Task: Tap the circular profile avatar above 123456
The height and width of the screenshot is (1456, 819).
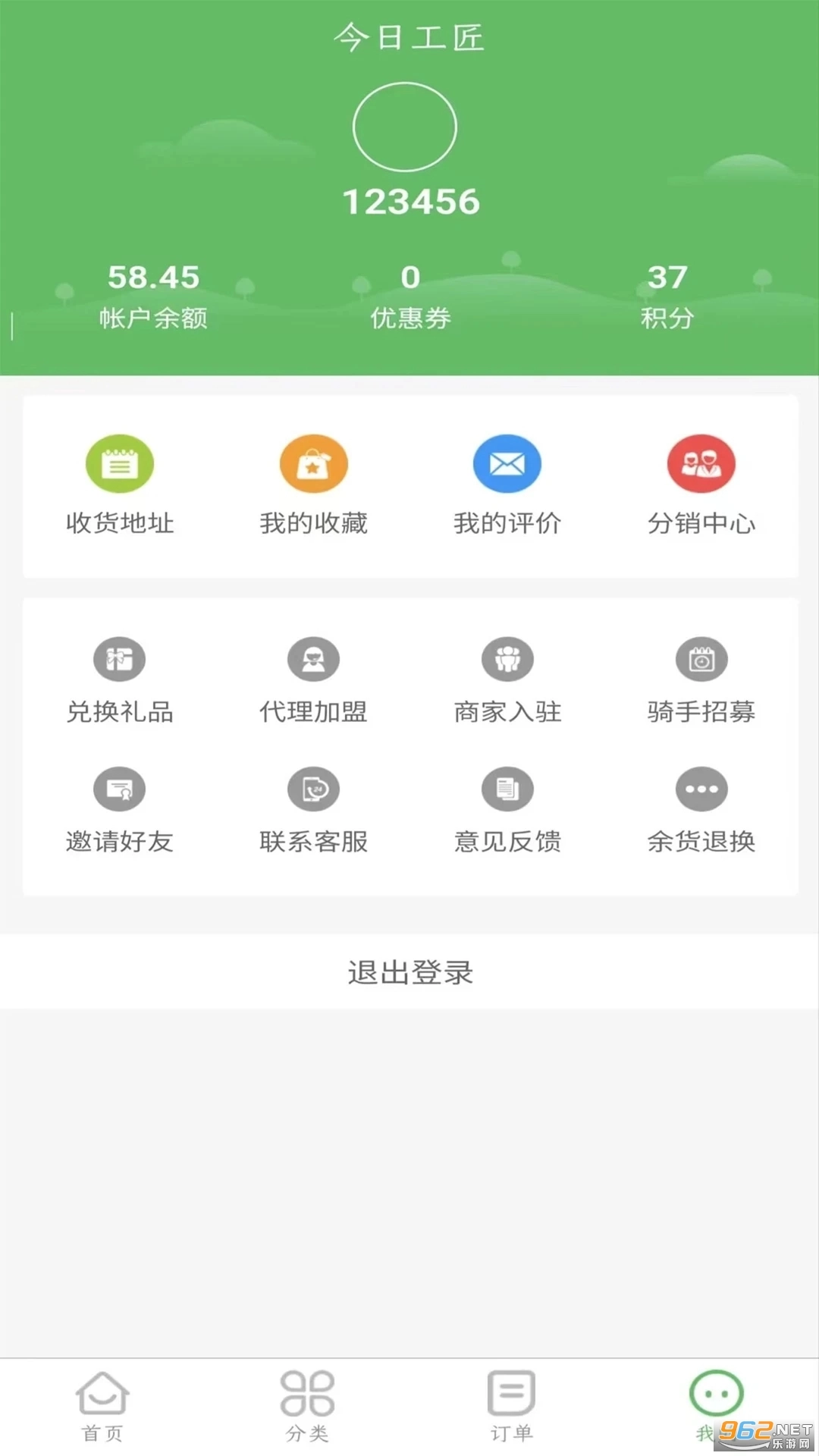Action: pyautogui.click(x=406, y=126)
